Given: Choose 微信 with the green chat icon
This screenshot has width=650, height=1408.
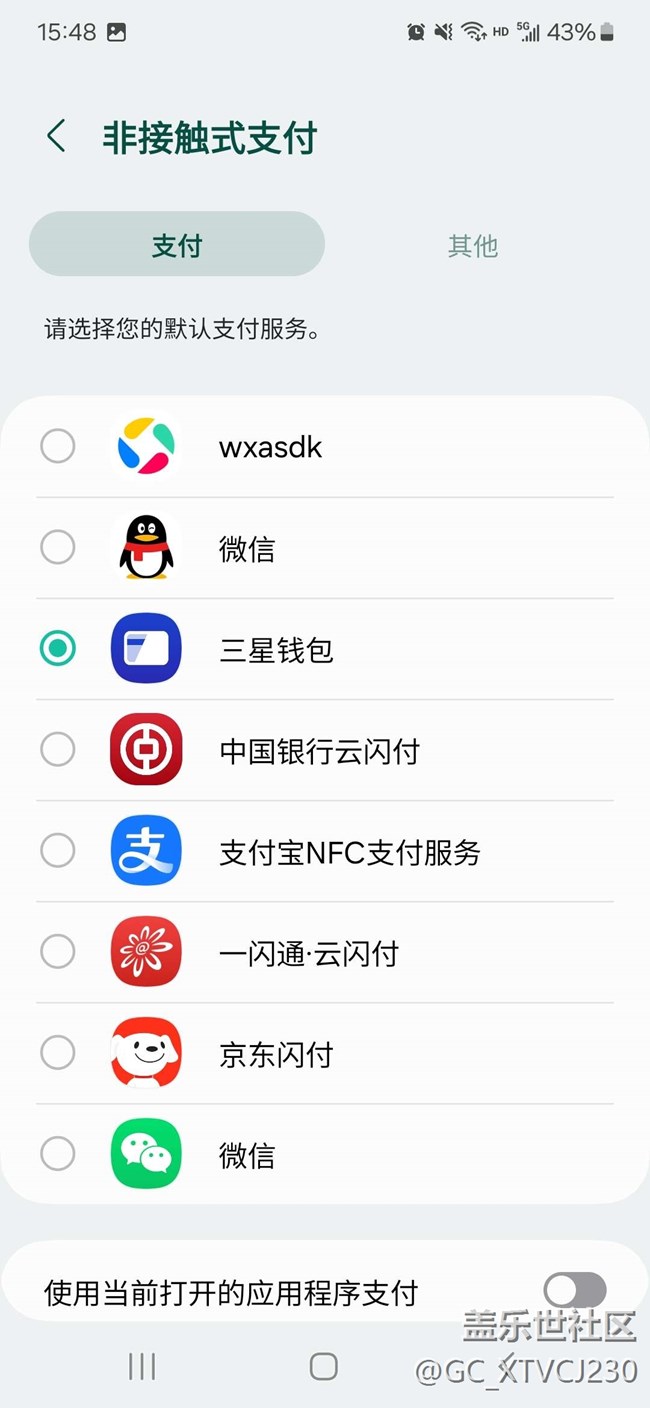Looking at the screenshot, I should point(325,1154).
